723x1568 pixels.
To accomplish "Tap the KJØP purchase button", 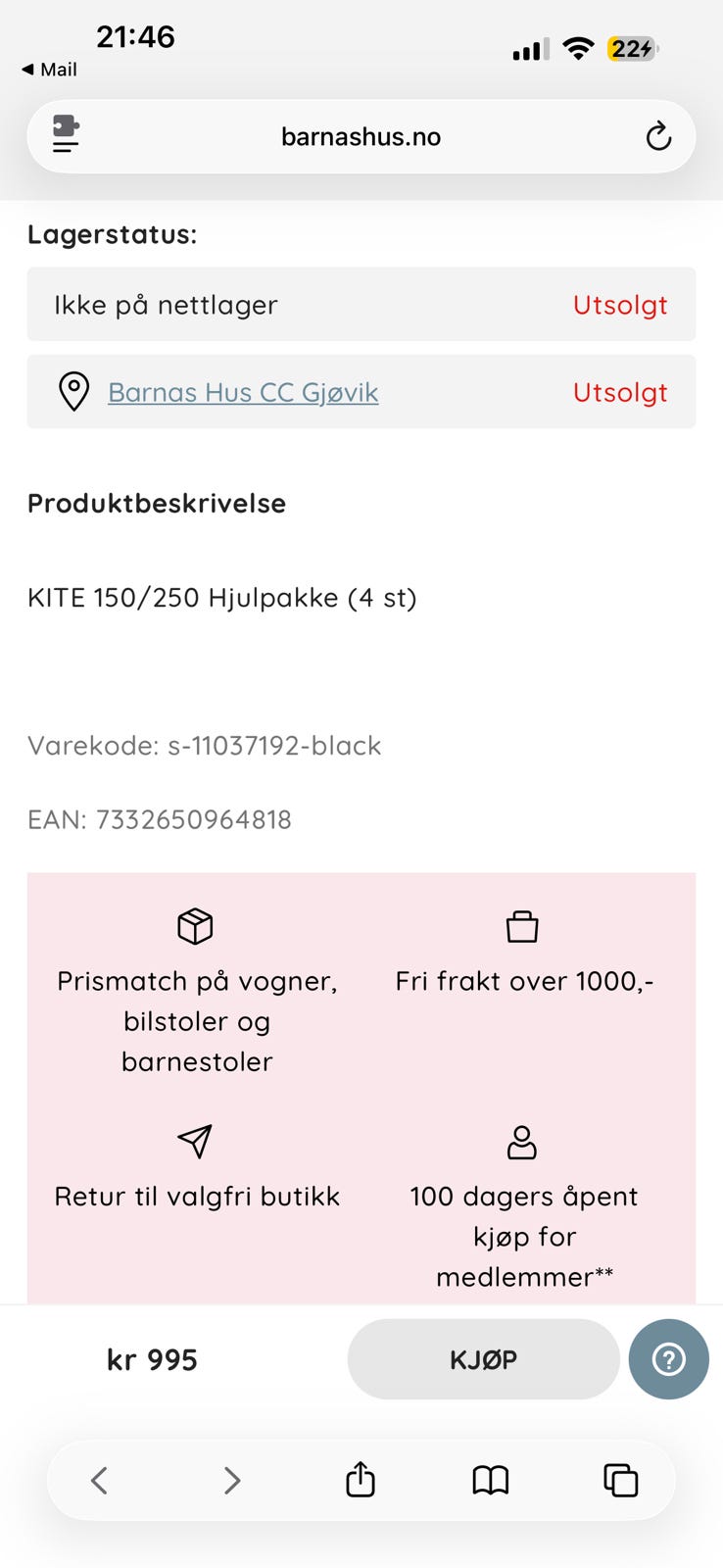I will pos(482,1359).
